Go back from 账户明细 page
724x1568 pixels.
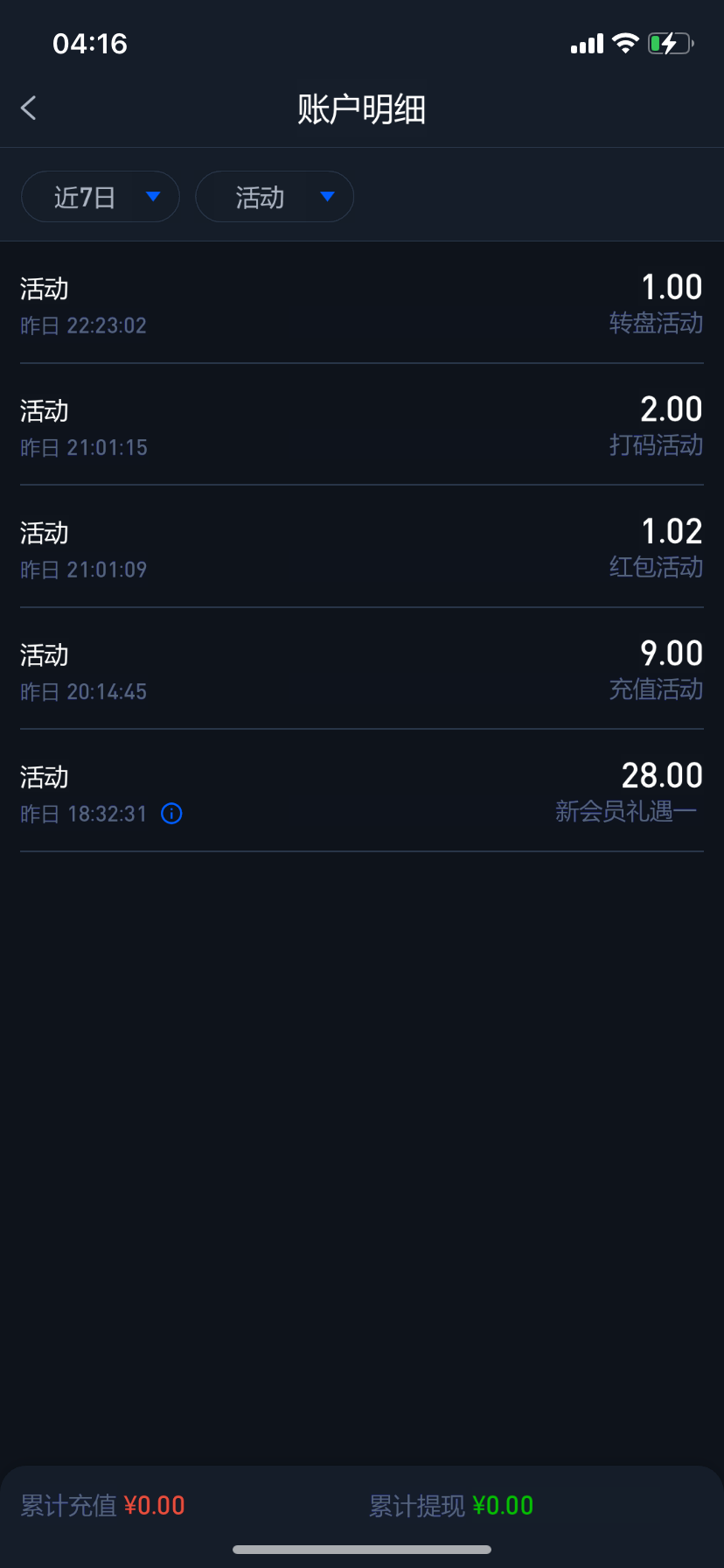coord(29,108)
